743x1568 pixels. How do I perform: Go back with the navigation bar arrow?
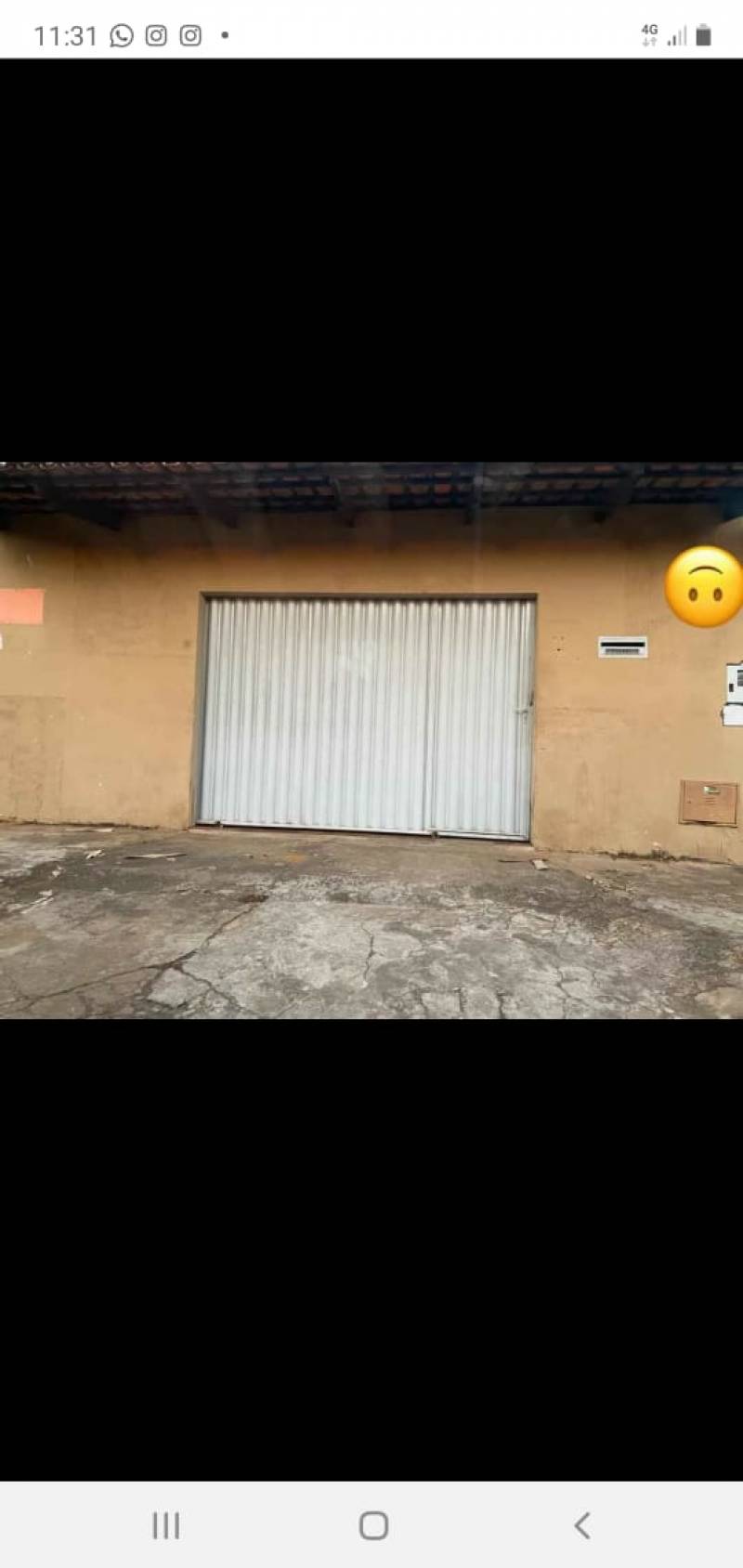[582, 1525]
